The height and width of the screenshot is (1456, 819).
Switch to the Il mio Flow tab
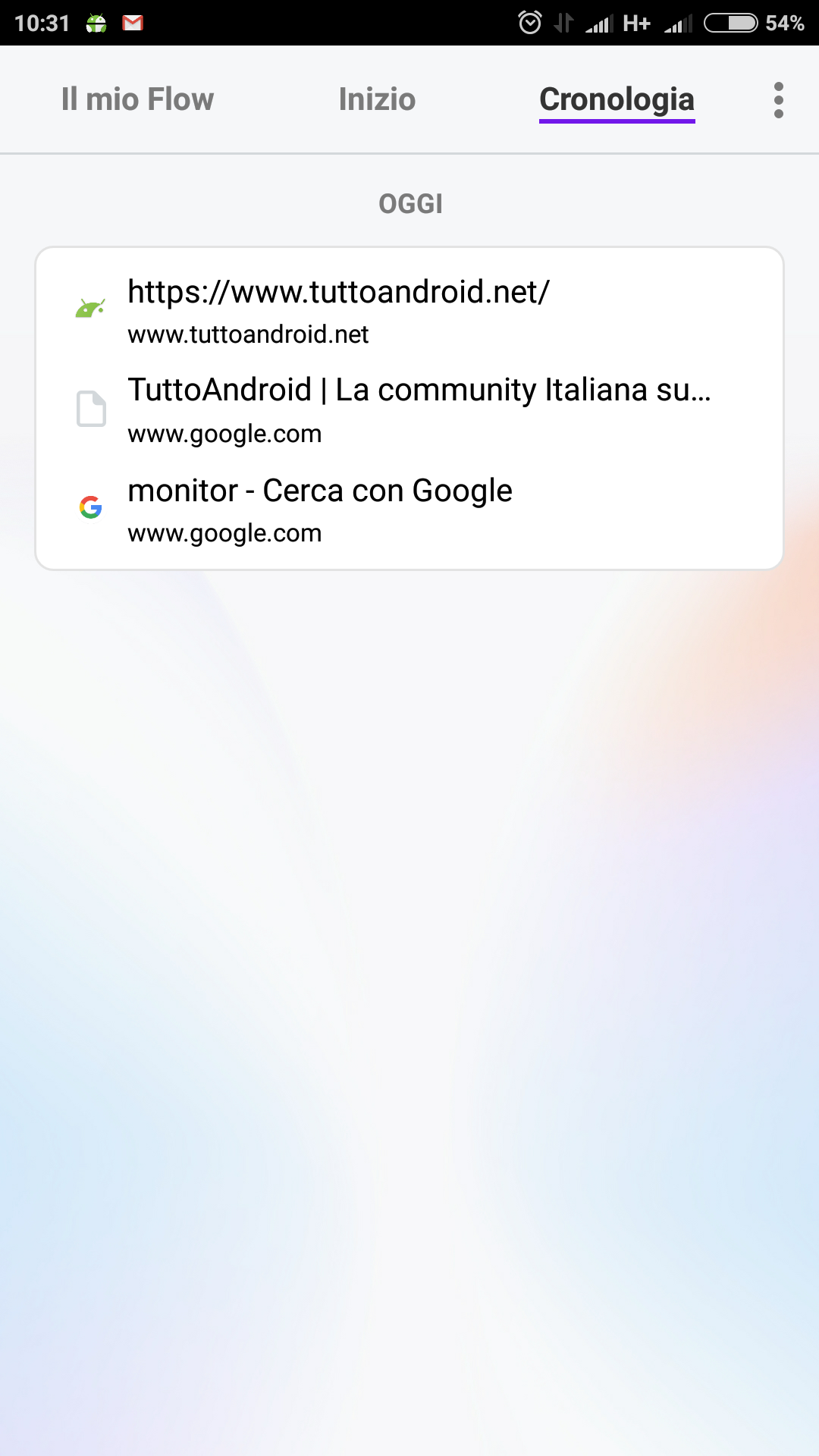click(x=137, y=99)
